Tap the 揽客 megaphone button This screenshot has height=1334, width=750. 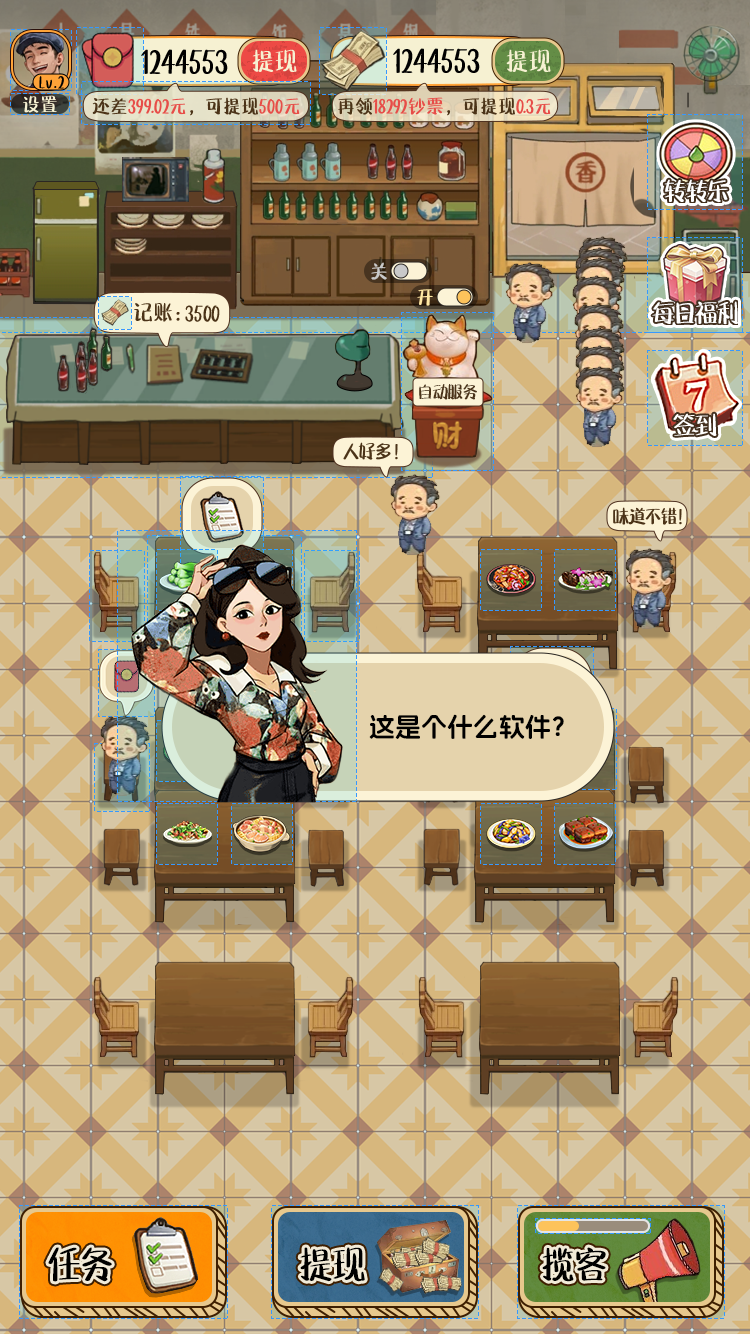(x=620, y=1262)
